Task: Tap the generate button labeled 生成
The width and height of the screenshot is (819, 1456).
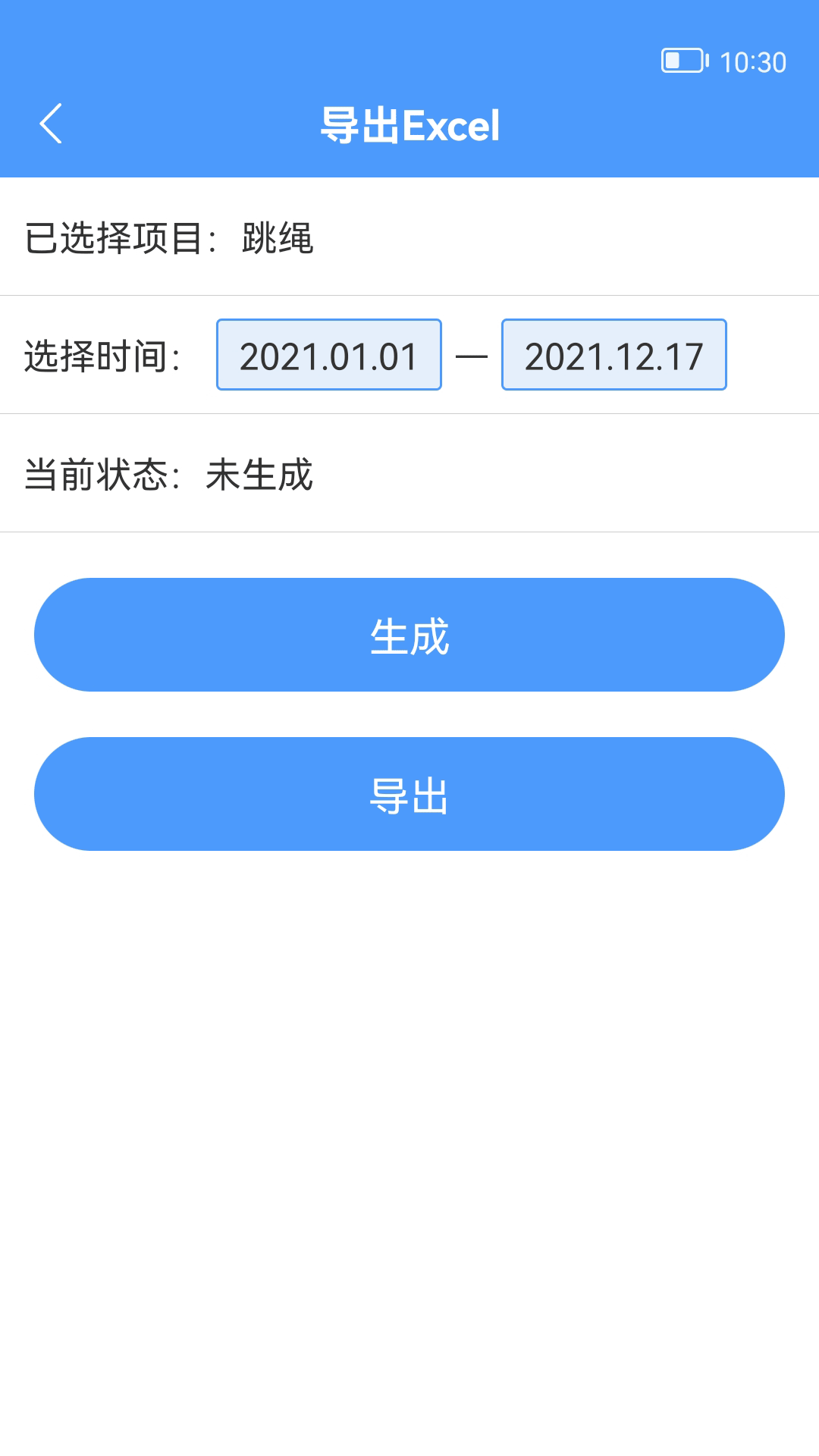Action: pos(409,635)
